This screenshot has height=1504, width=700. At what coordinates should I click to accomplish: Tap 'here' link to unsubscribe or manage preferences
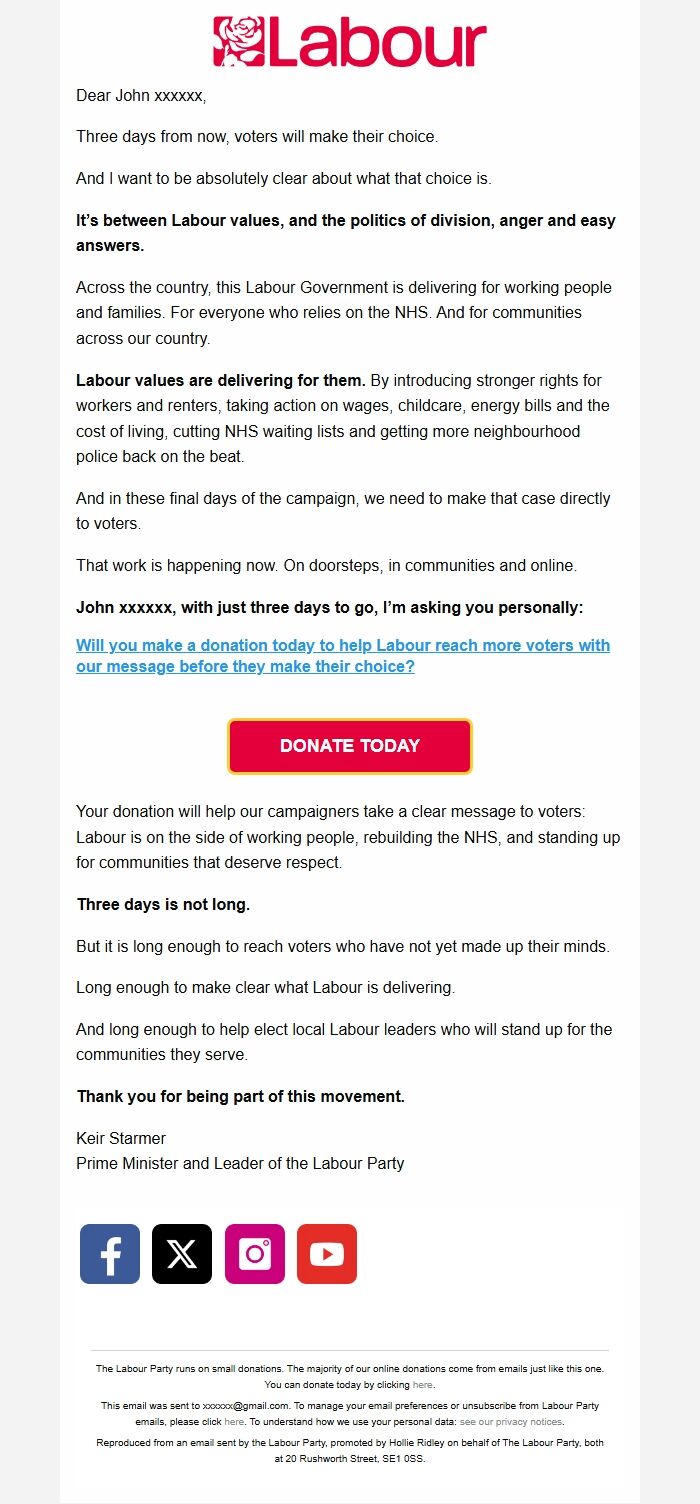pos(234,1422)
